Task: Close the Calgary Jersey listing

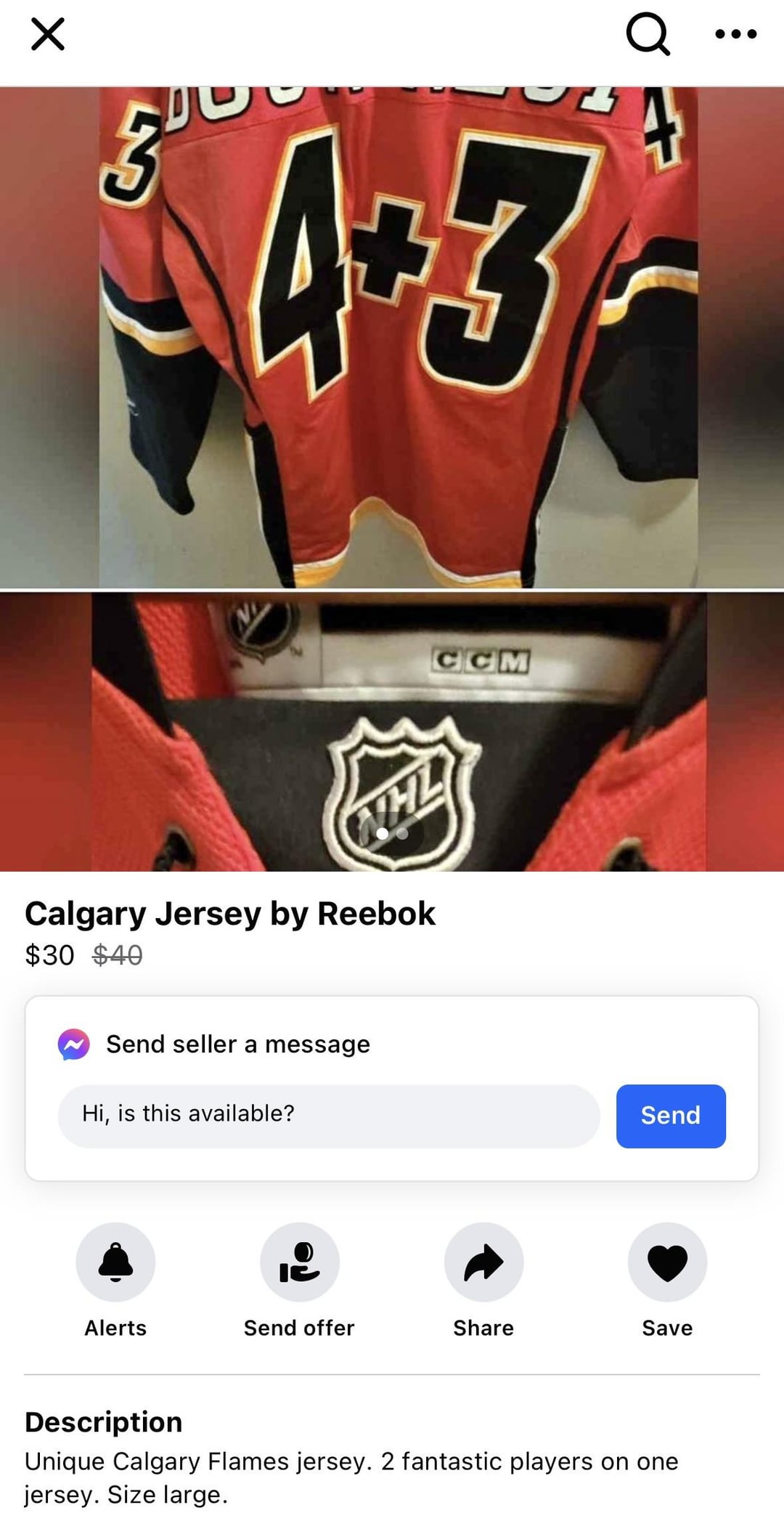Action: coord(48,34)
